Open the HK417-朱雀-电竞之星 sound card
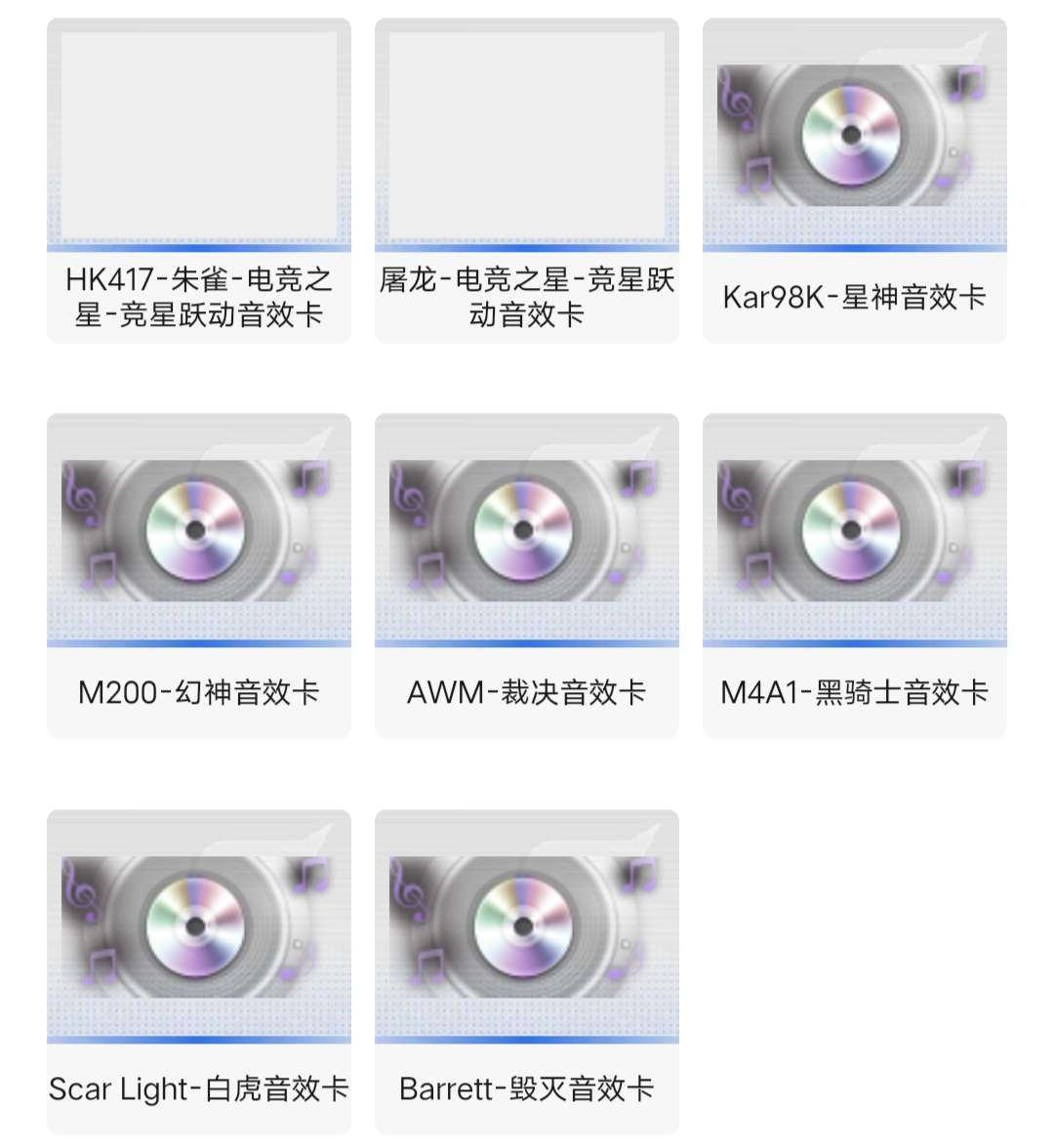The width and height of the screenshot is (1054, 1148). [199, 181]
